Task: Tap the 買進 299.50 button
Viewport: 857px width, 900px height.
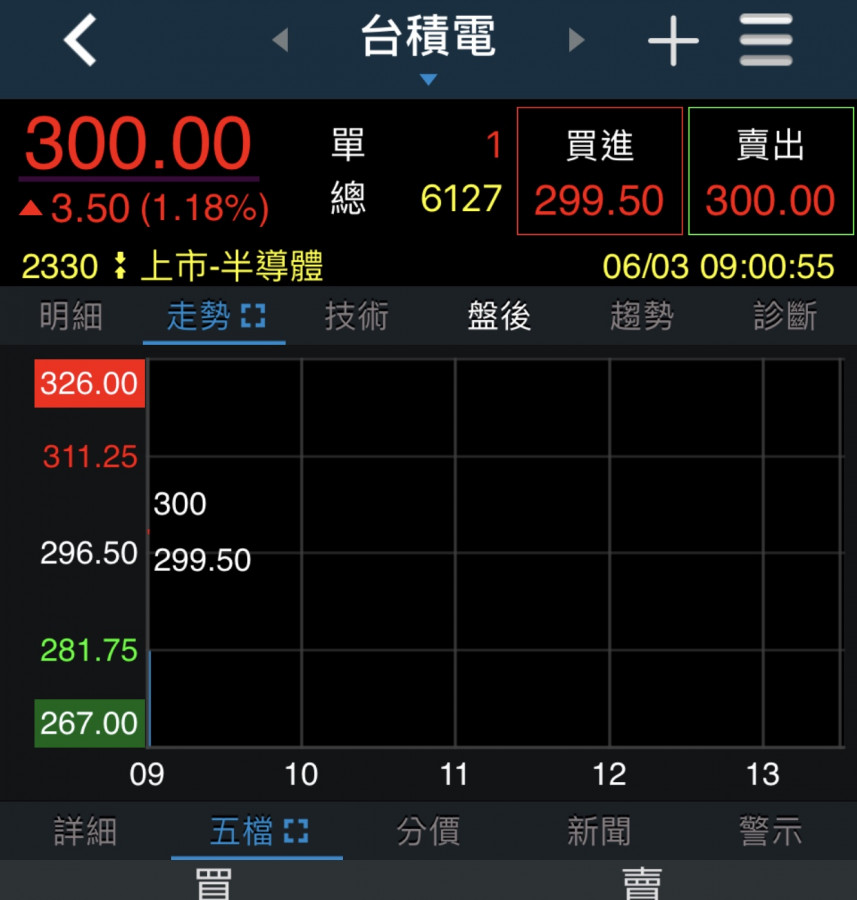Action: point(599,172)
